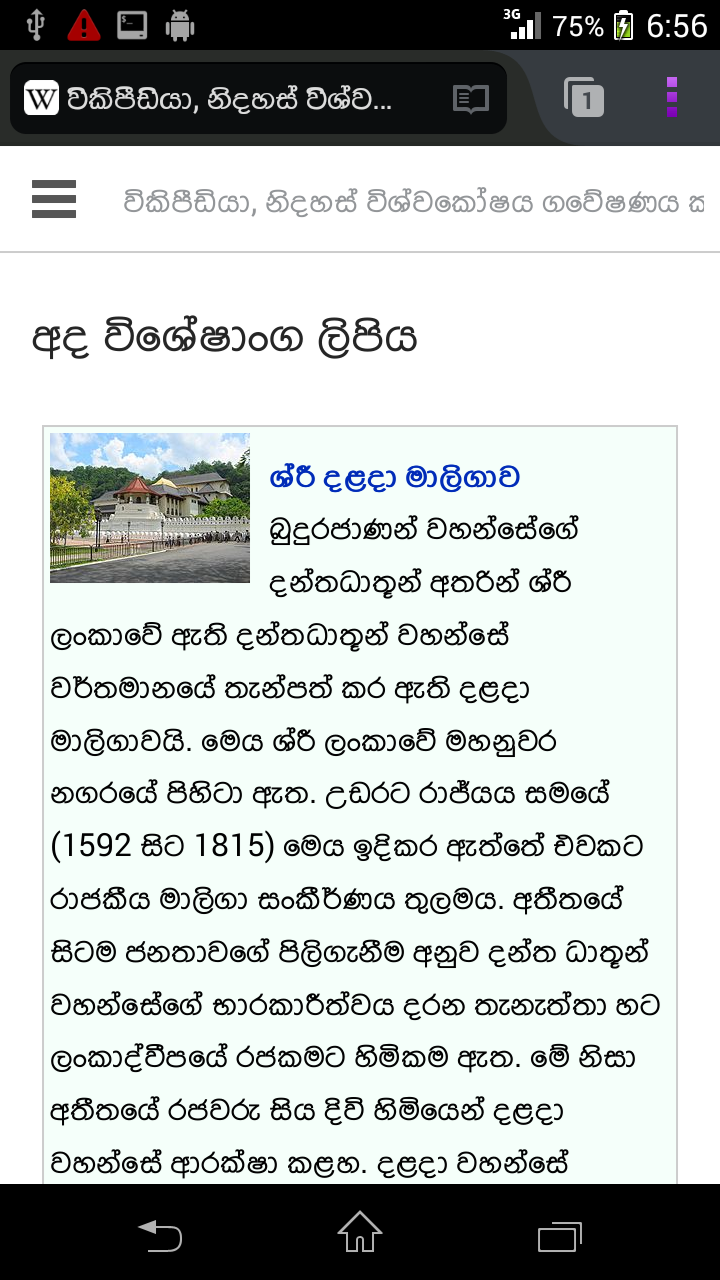Viewport: 720px width, 1280px height.
Task: Open Wikipedia's hamburger navigation menu
Action: click(54, 199)
